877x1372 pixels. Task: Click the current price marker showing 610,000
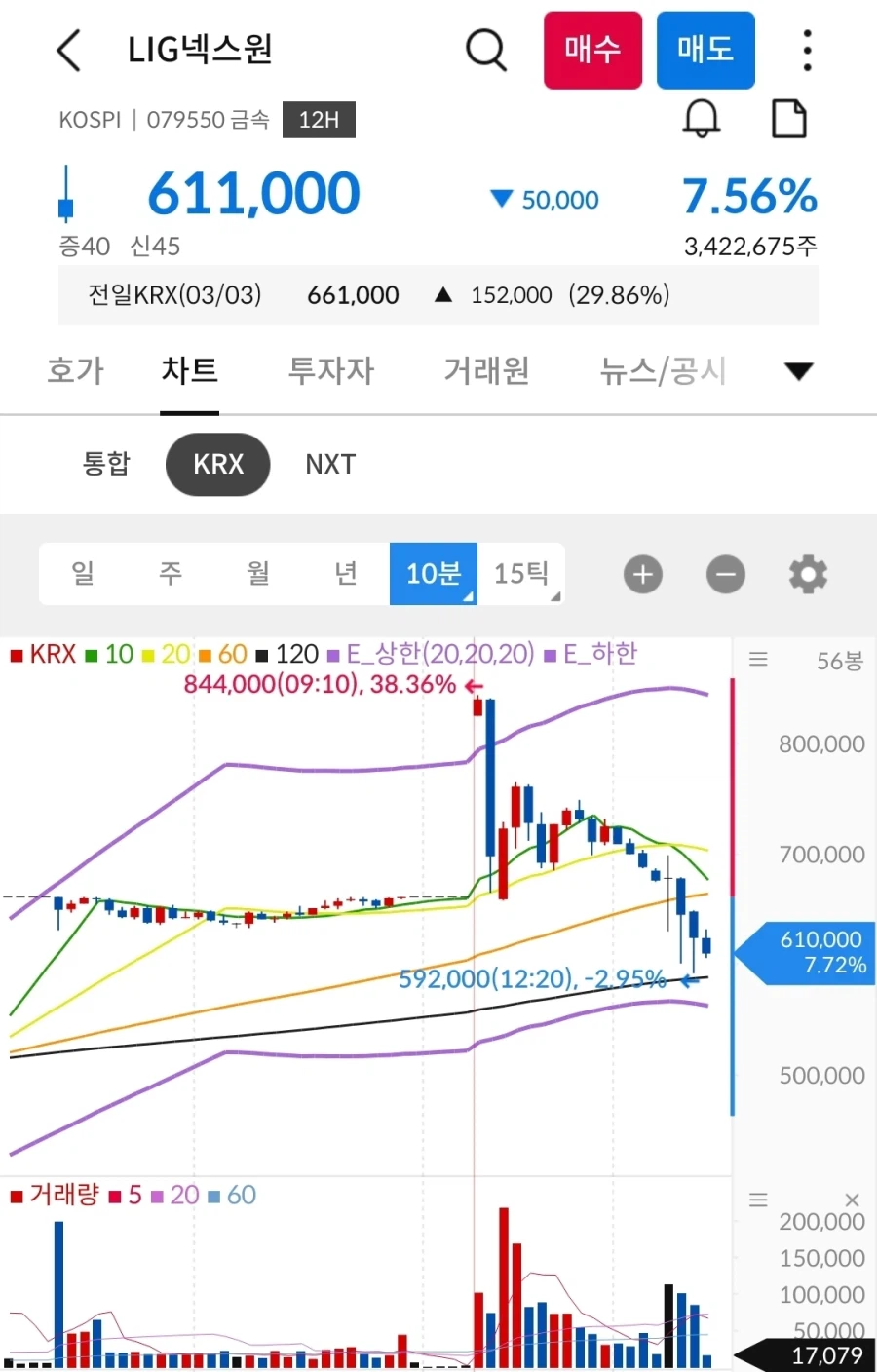pos(814,953)
